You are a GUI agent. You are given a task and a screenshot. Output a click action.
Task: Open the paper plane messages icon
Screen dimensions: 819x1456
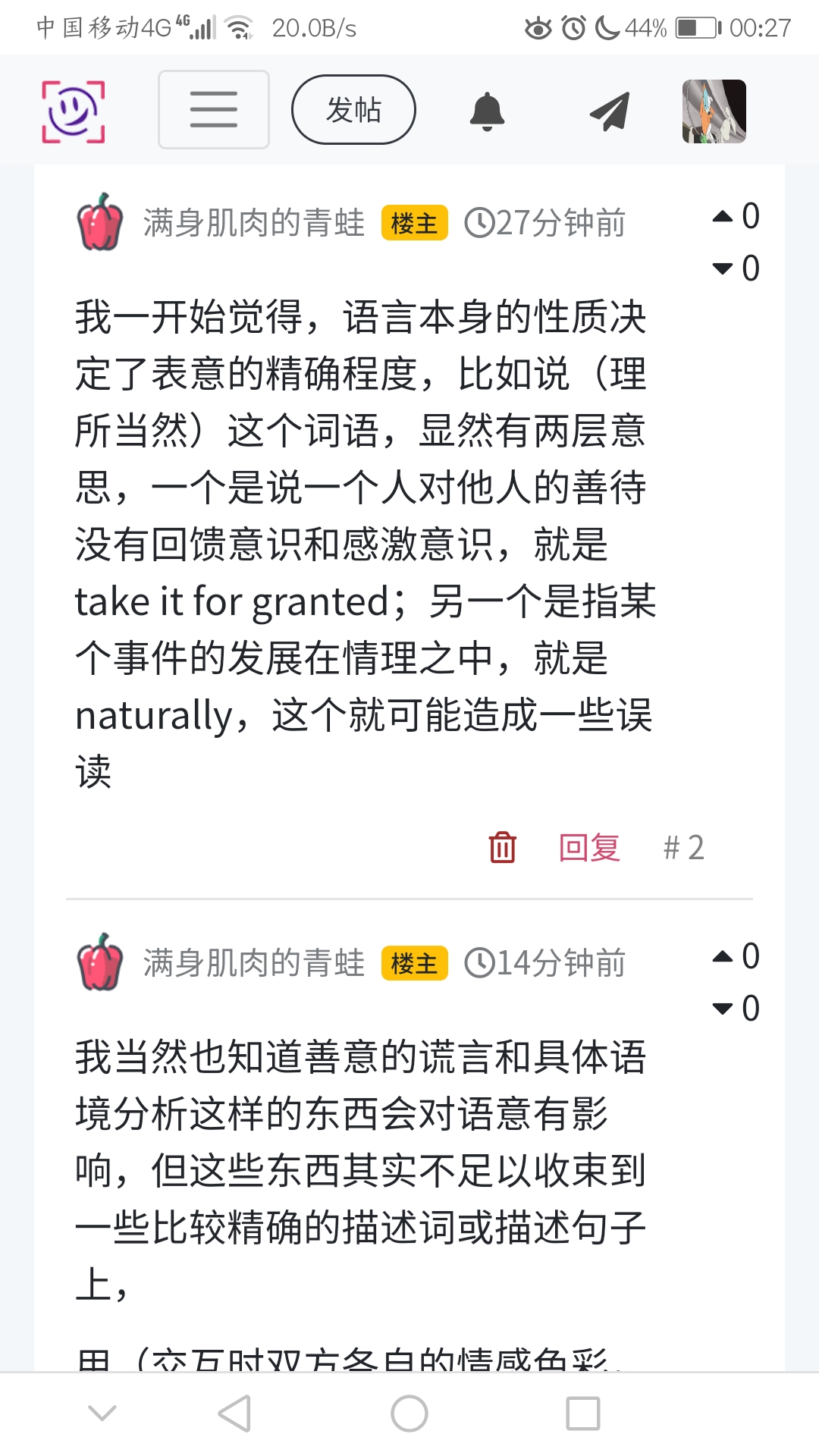610,111
